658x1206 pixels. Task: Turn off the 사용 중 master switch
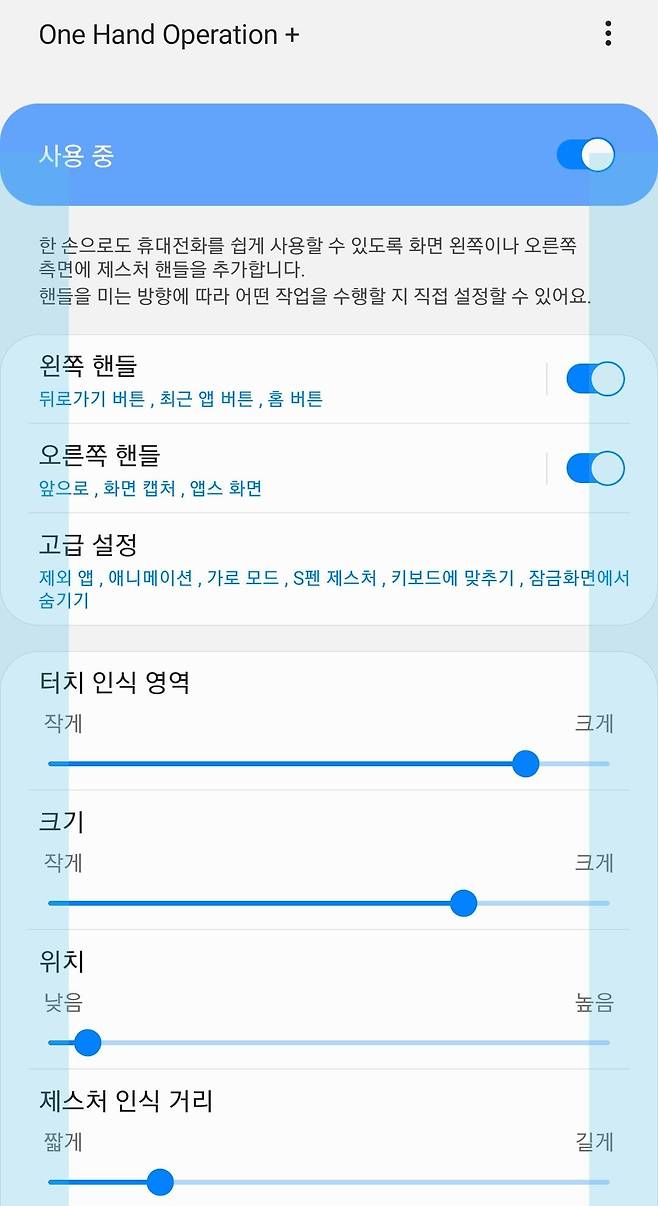585,155
